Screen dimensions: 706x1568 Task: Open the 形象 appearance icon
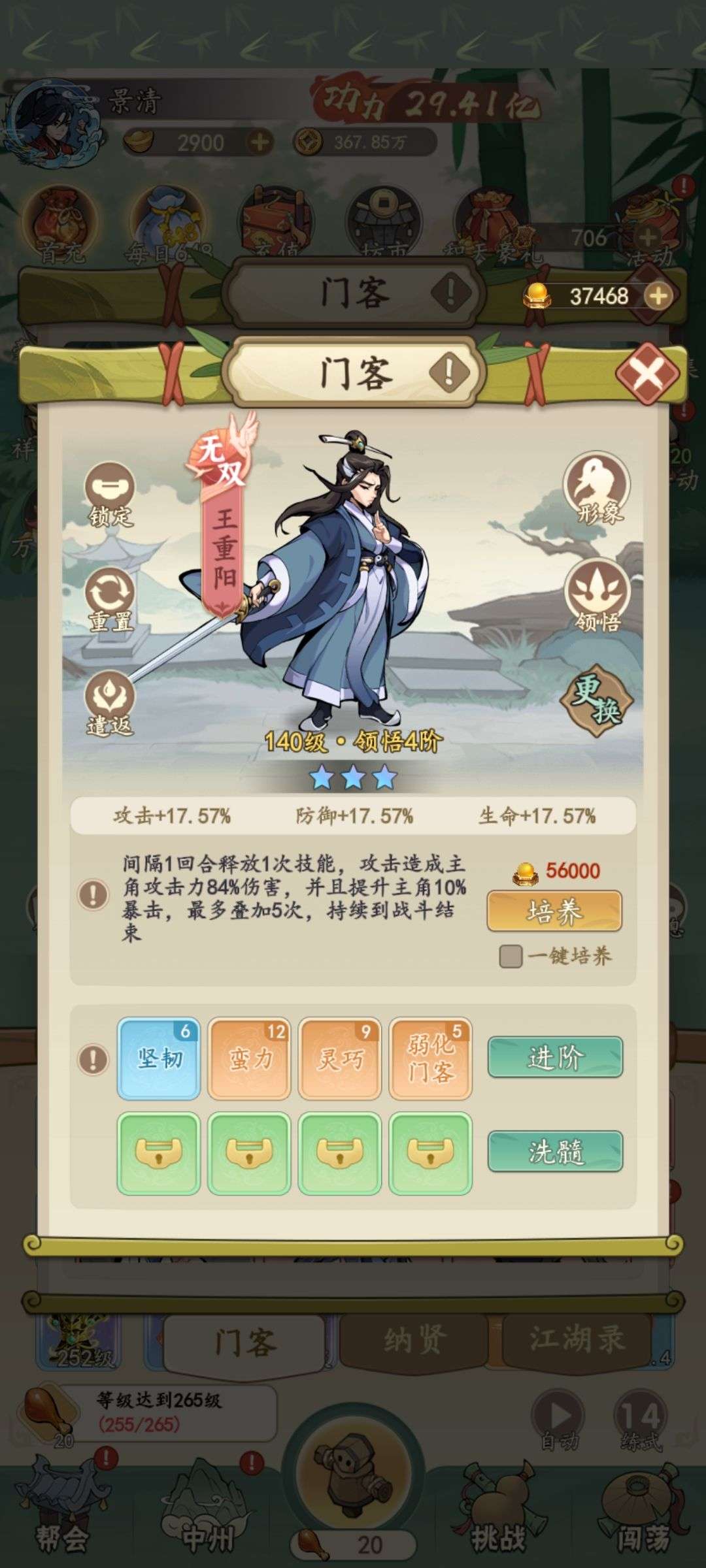[597, 487]
